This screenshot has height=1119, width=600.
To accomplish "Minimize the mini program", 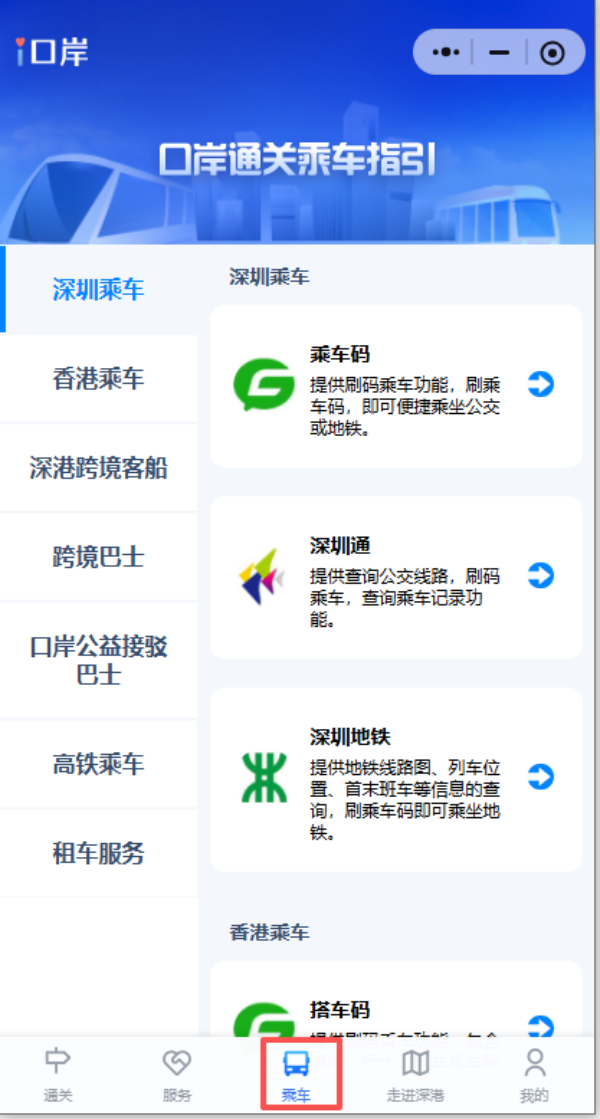I will pos(499,52).
